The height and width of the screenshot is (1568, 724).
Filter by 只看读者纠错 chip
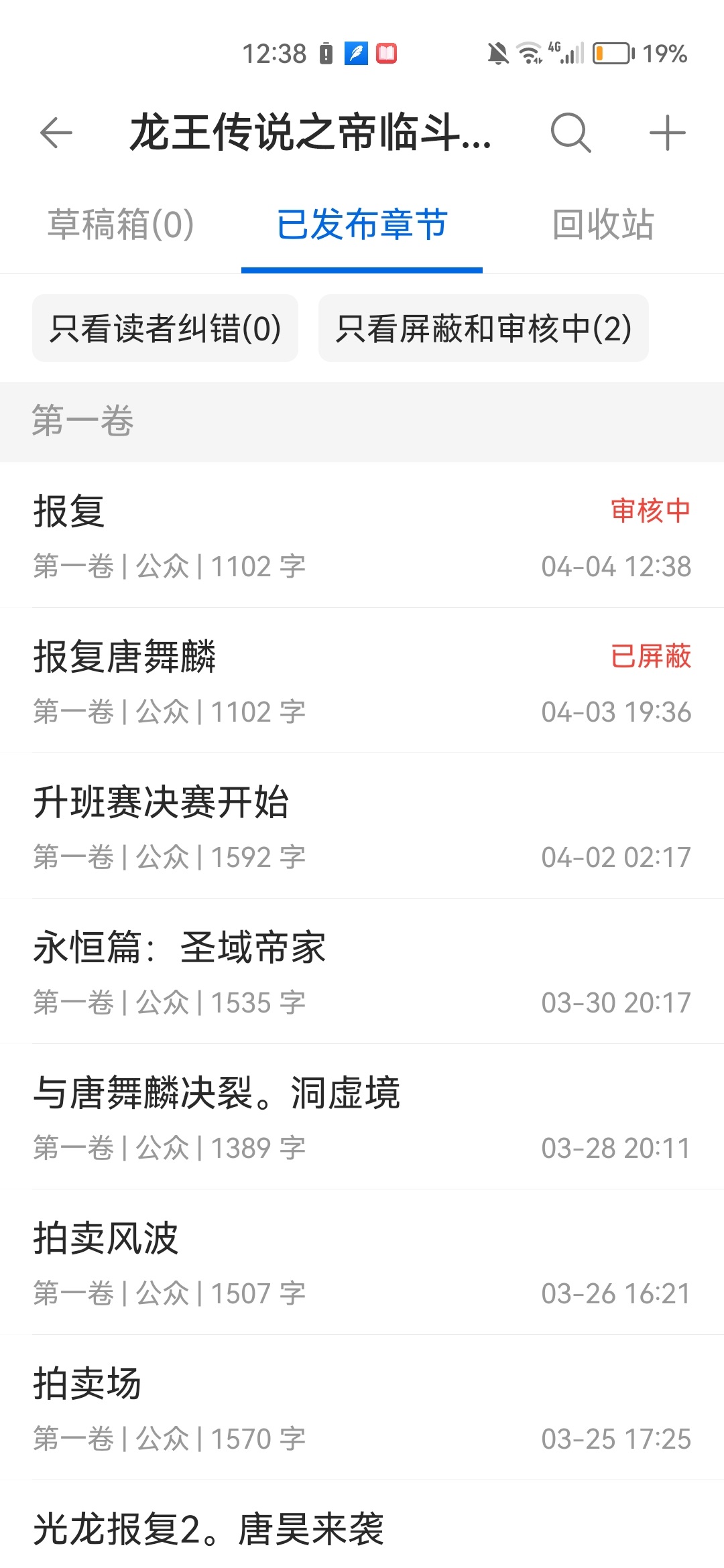165,328
